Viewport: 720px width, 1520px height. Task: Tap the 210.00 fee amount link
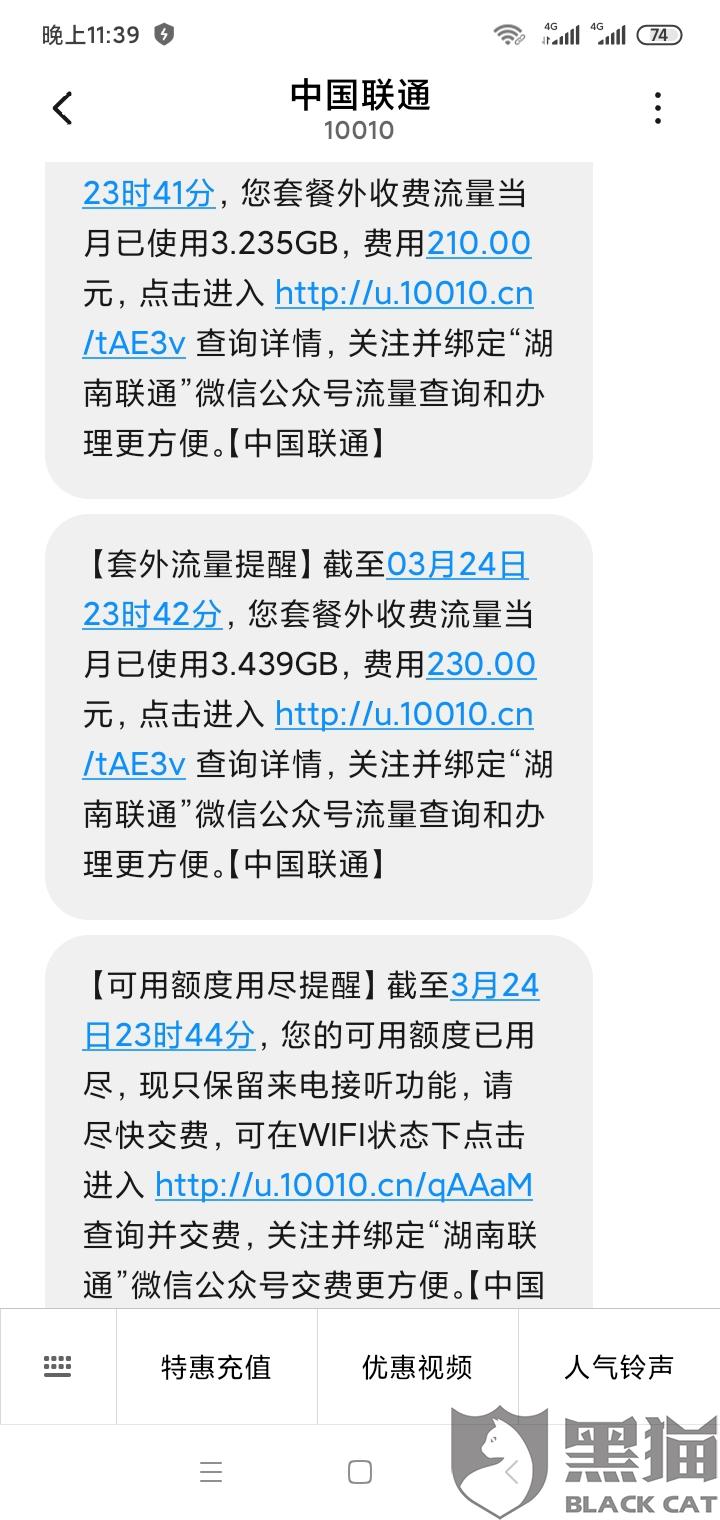point(479,243)
